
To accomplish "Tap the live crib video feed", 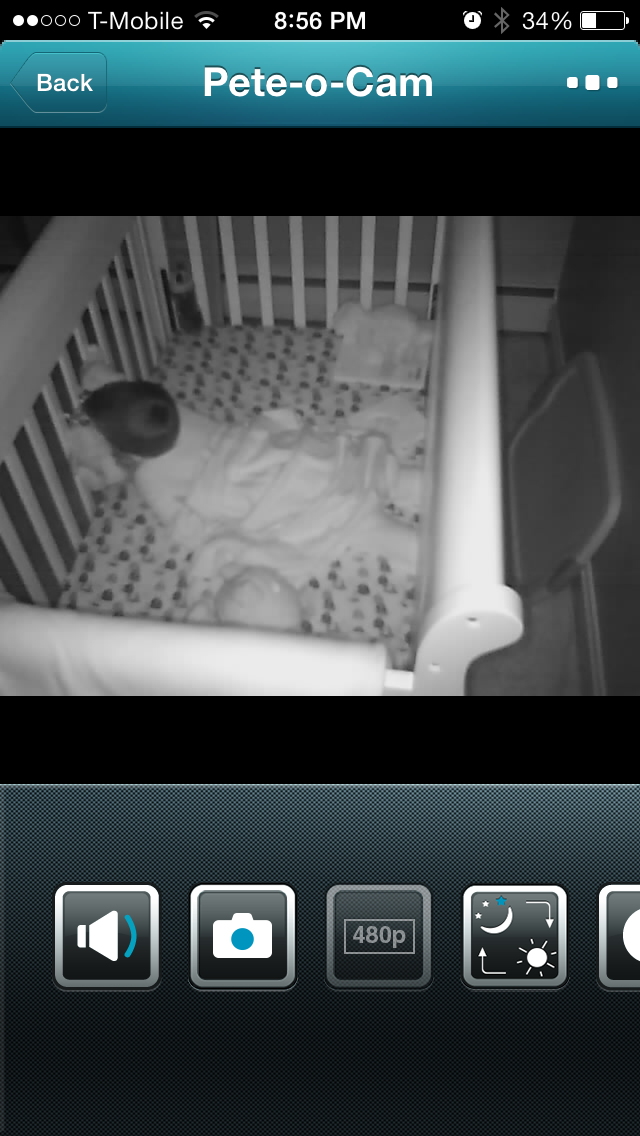I will (320, 456).
